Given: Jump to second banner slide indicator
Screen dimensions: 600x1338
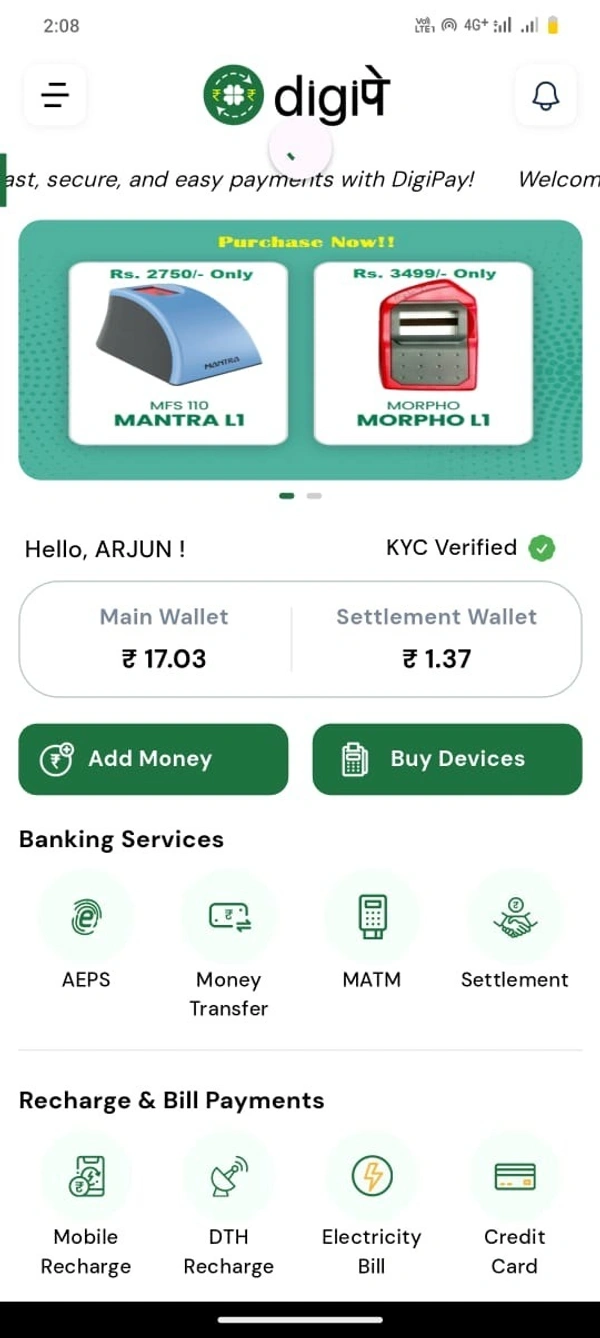Looking at the screenshot, I should (314, 495).
